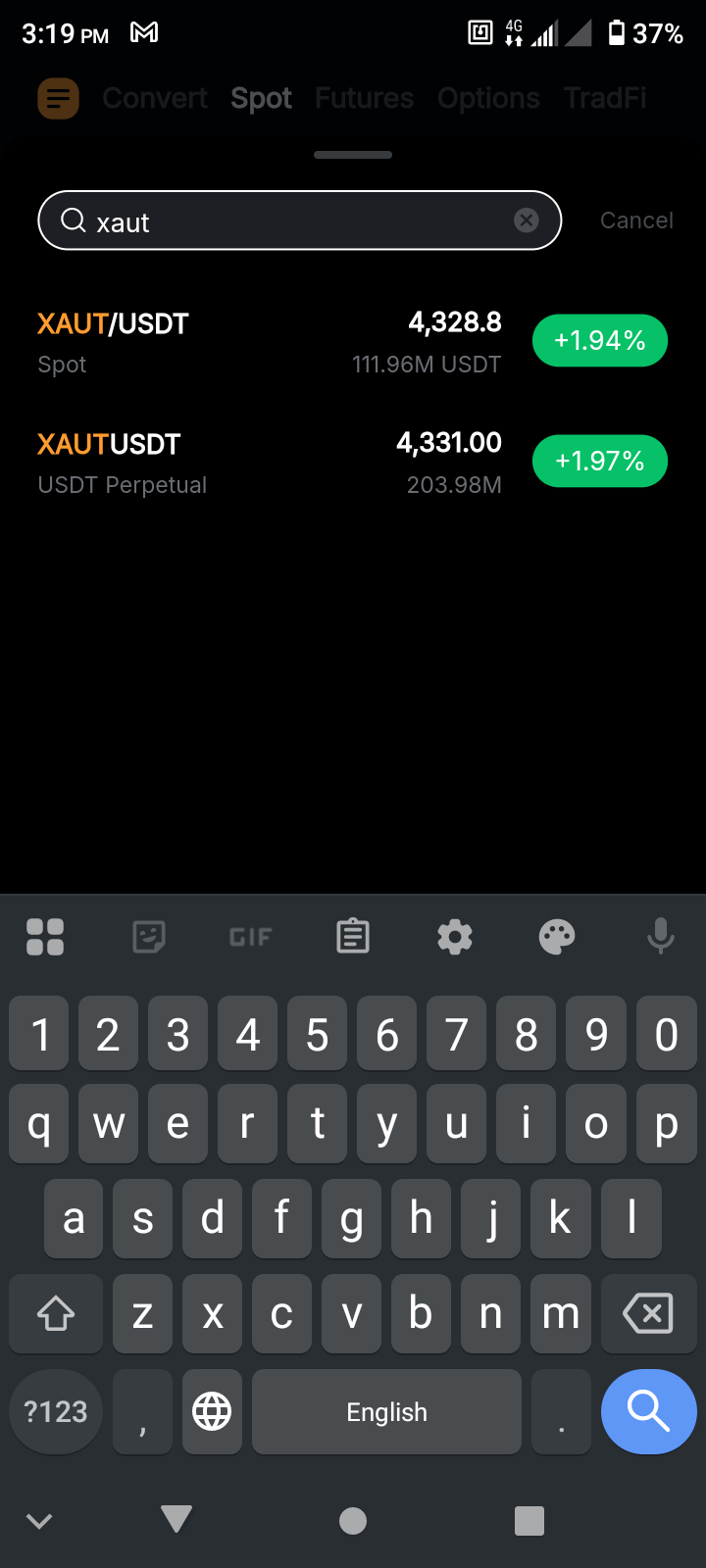
Task: Switch keyboard language with the globe key
Action: pos(212,1411)
